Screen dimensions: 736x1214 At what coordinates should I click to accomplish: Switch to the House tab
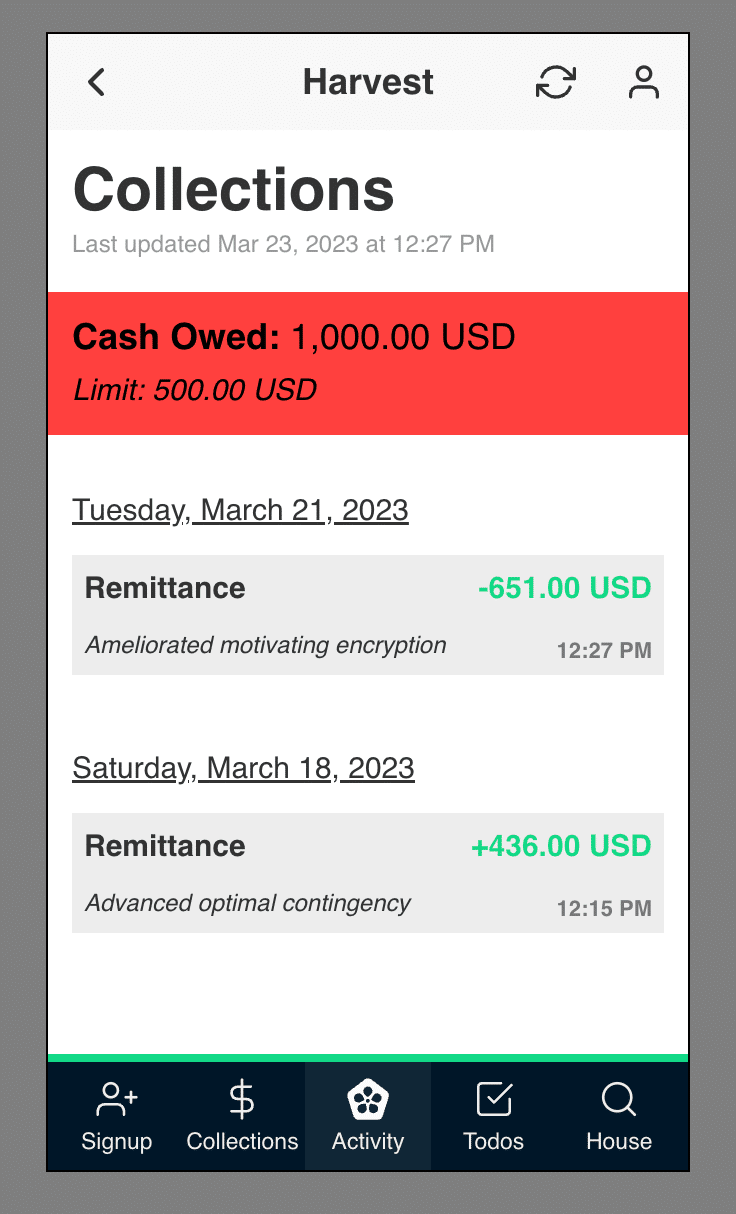pyautogui.click(x=619, y=1116)
